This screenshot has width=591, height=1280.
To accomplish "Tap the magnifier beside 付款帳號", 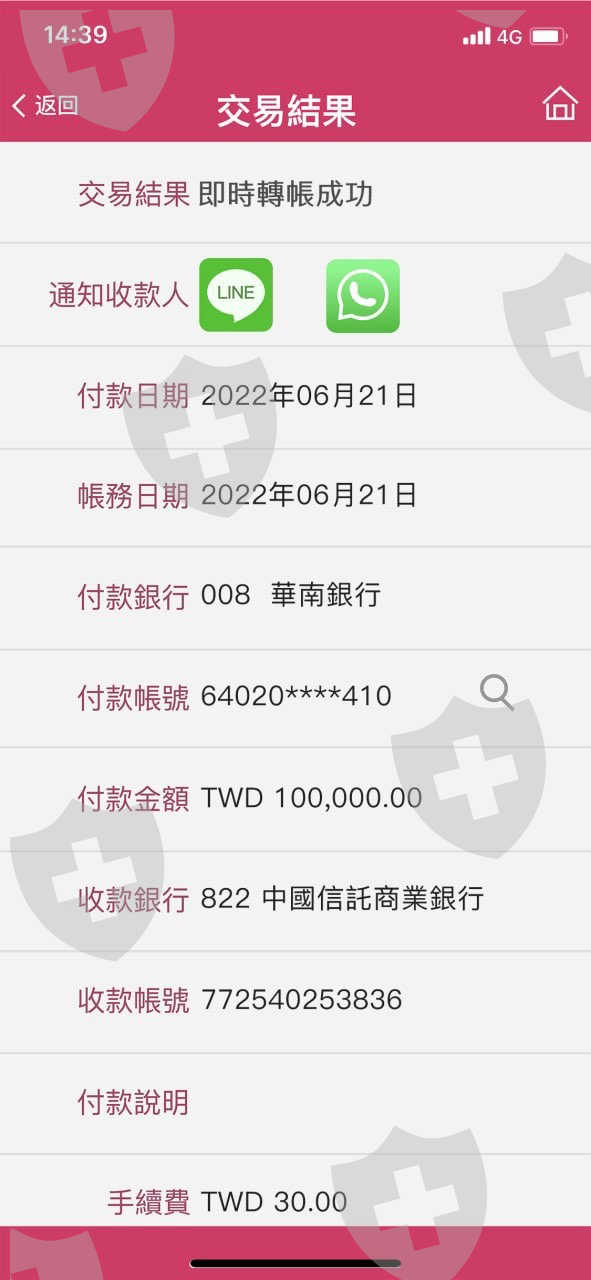I will point(497,692).
